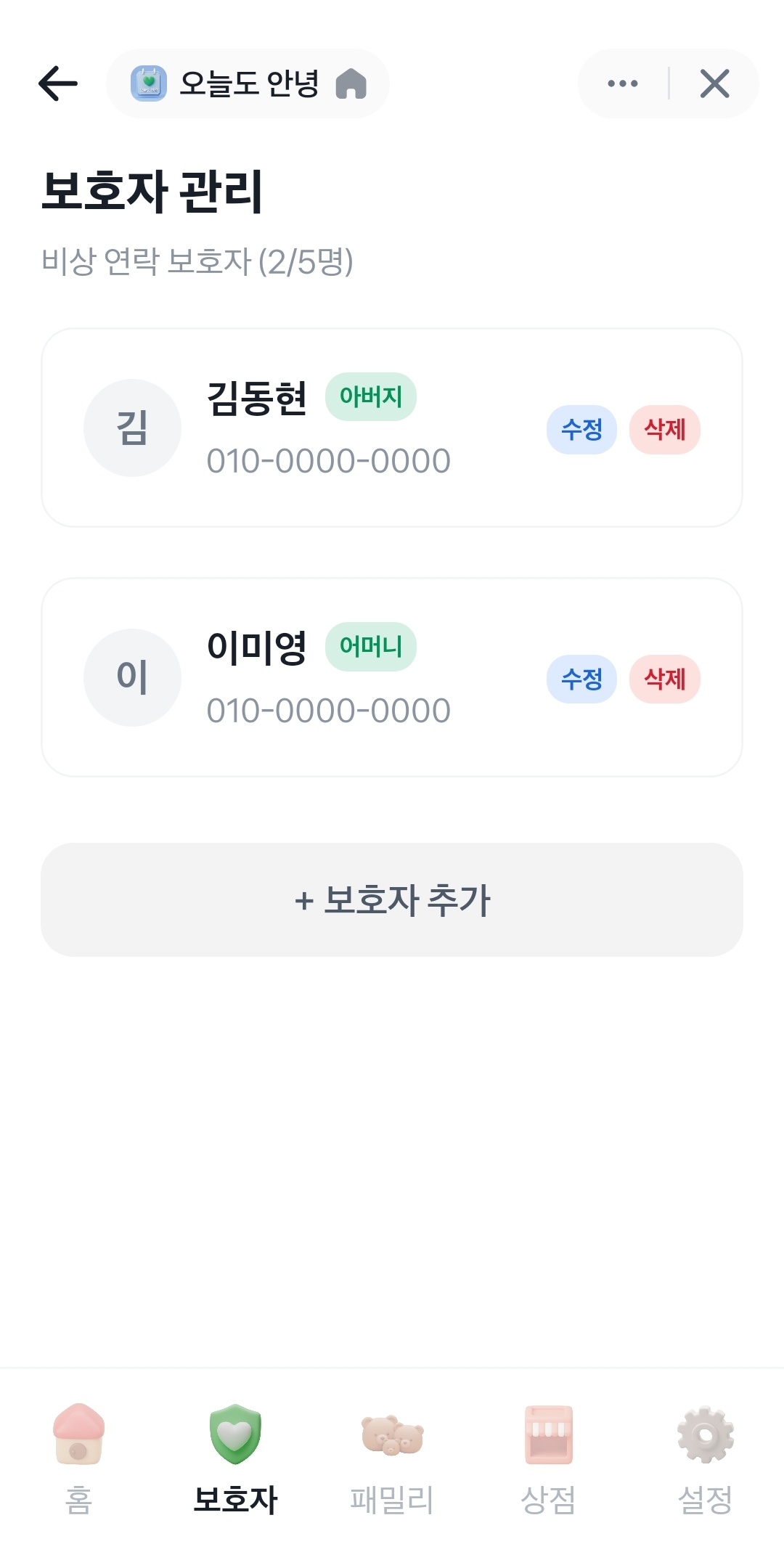The width and height of the screenshot is (784, 1568).
Task: Tap the app icon next to 오늘도 안녕 title
Action: pyautogui.click(x=149, y=83)
